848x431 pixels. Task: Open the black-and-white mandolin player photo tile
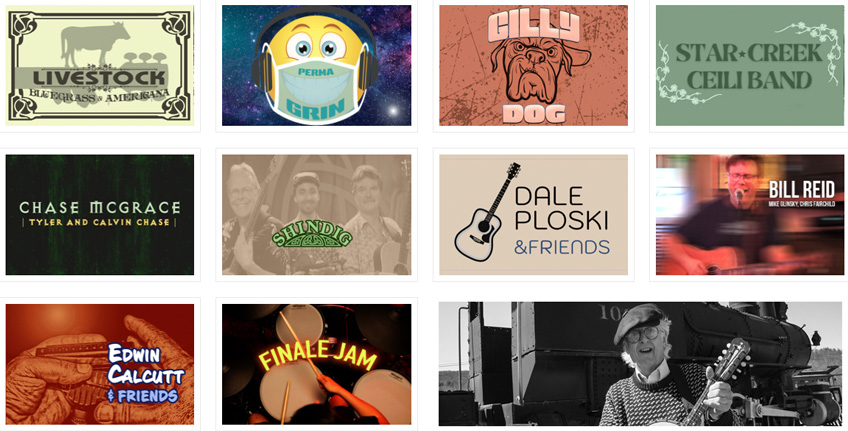(x=641, y=364)
